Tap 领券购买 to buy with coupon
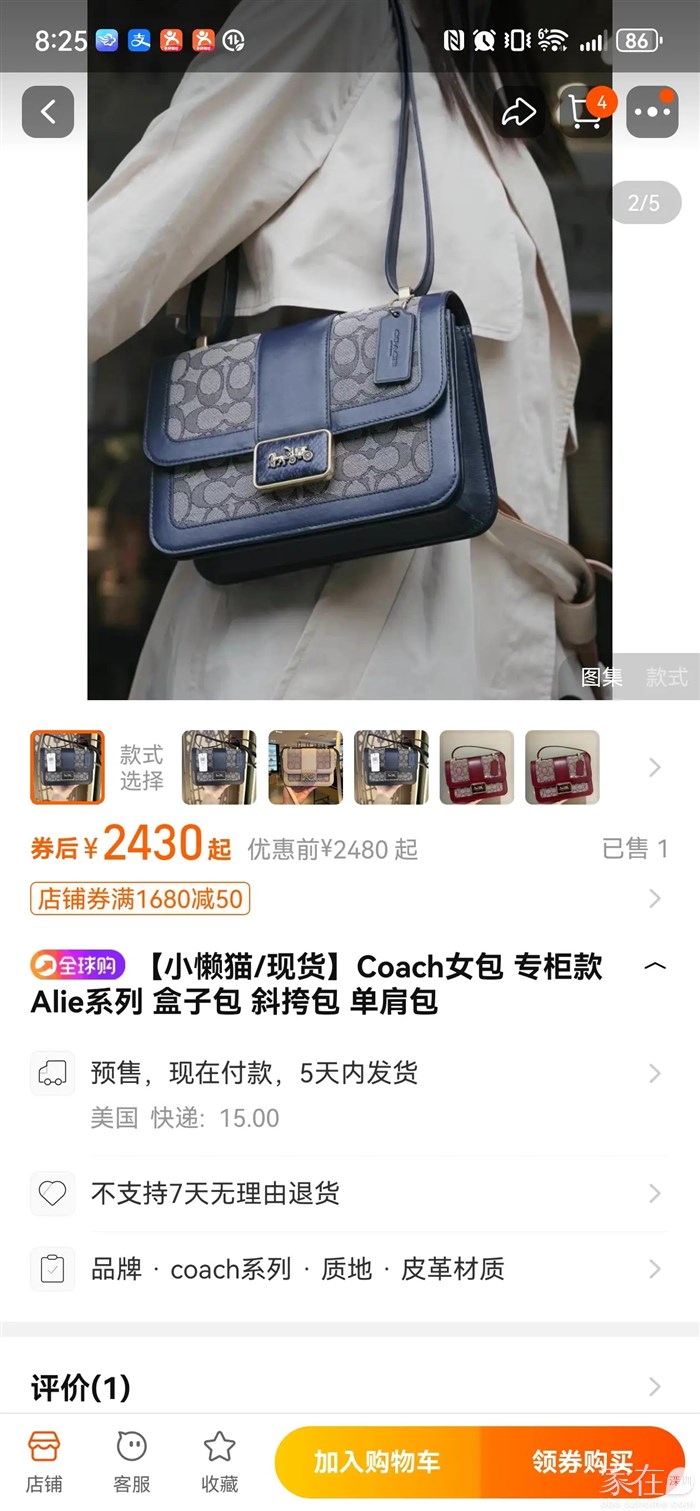The image size is (700, 1511). (582, 1461)
